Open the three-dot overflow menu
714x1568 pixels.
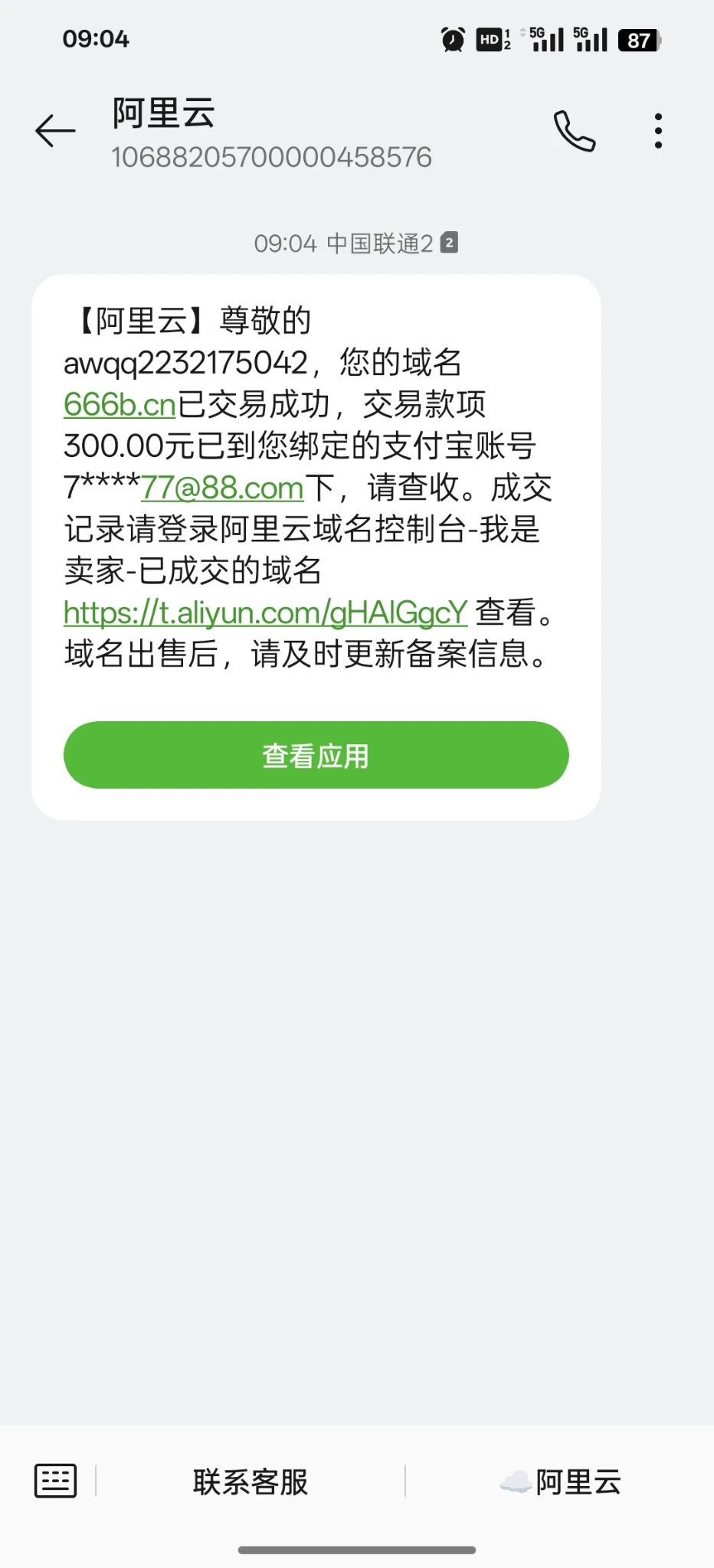coord(658,131)
